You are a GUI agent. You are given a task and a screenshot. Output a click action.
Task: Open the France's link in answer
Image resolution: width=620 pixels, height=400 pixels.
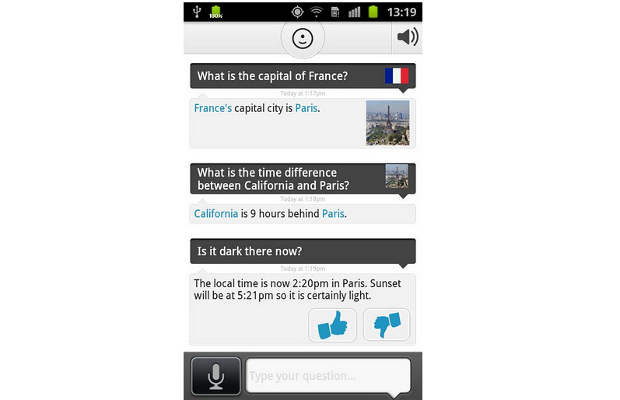213,108
